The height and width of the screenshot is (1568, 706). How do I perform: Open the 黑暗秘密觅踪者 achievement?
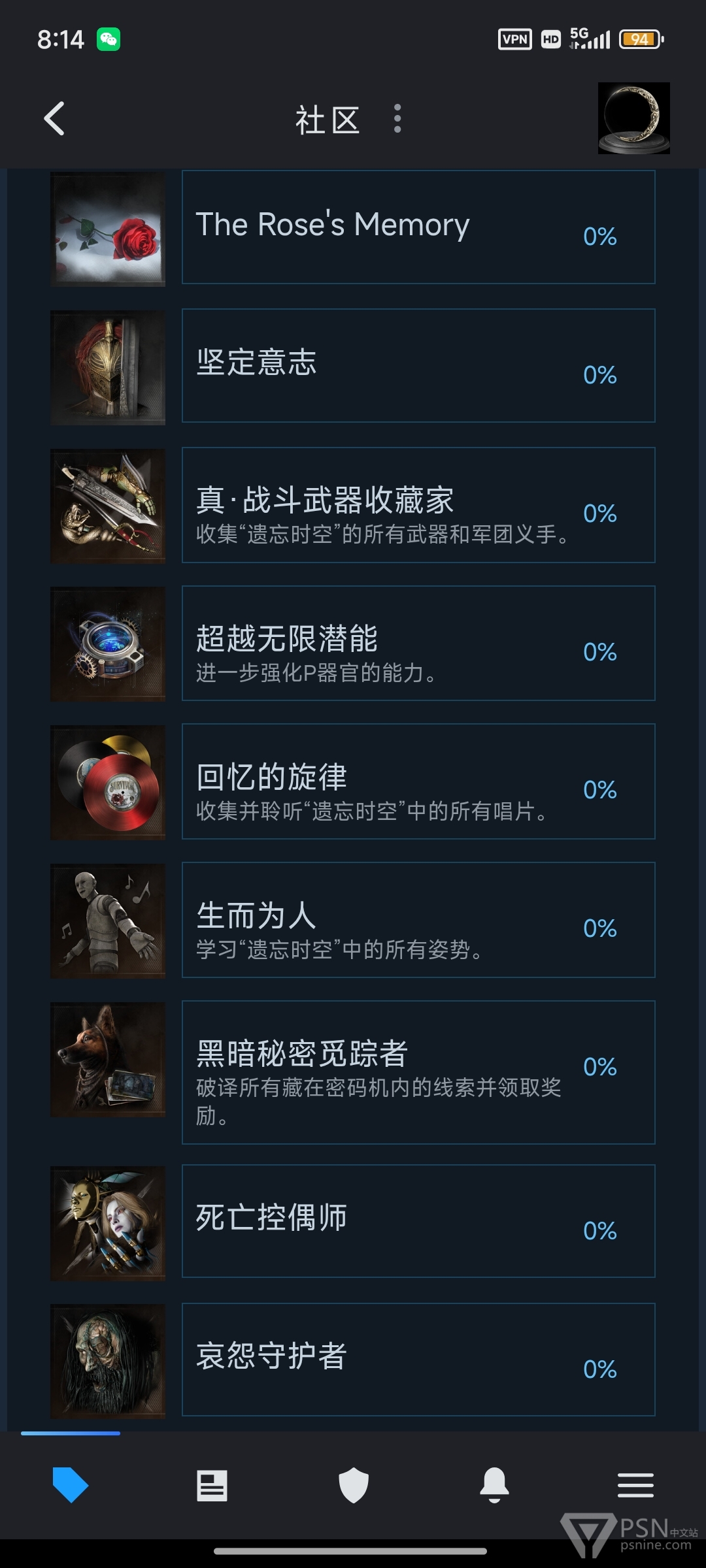tap(418, 1072)
